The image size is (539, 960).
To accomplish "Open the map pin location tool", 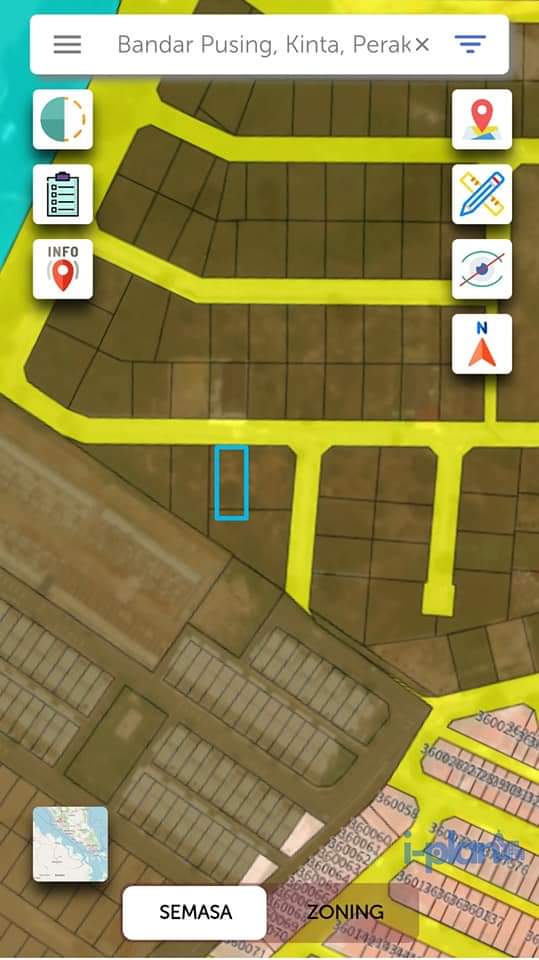I will point(482,119).
